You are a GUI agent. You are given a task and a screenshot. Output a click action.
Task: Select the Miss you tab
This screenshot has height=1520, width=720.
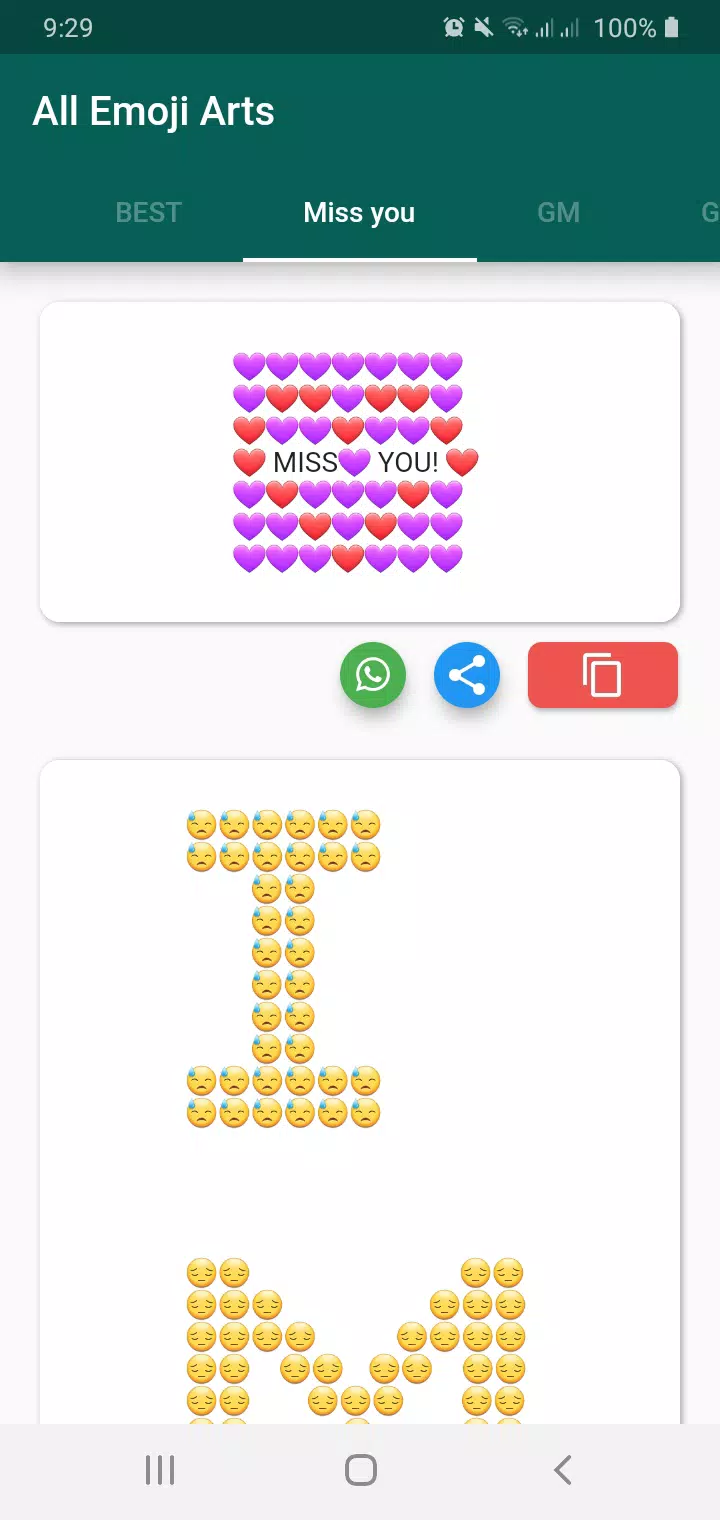(x=359, y=212)
